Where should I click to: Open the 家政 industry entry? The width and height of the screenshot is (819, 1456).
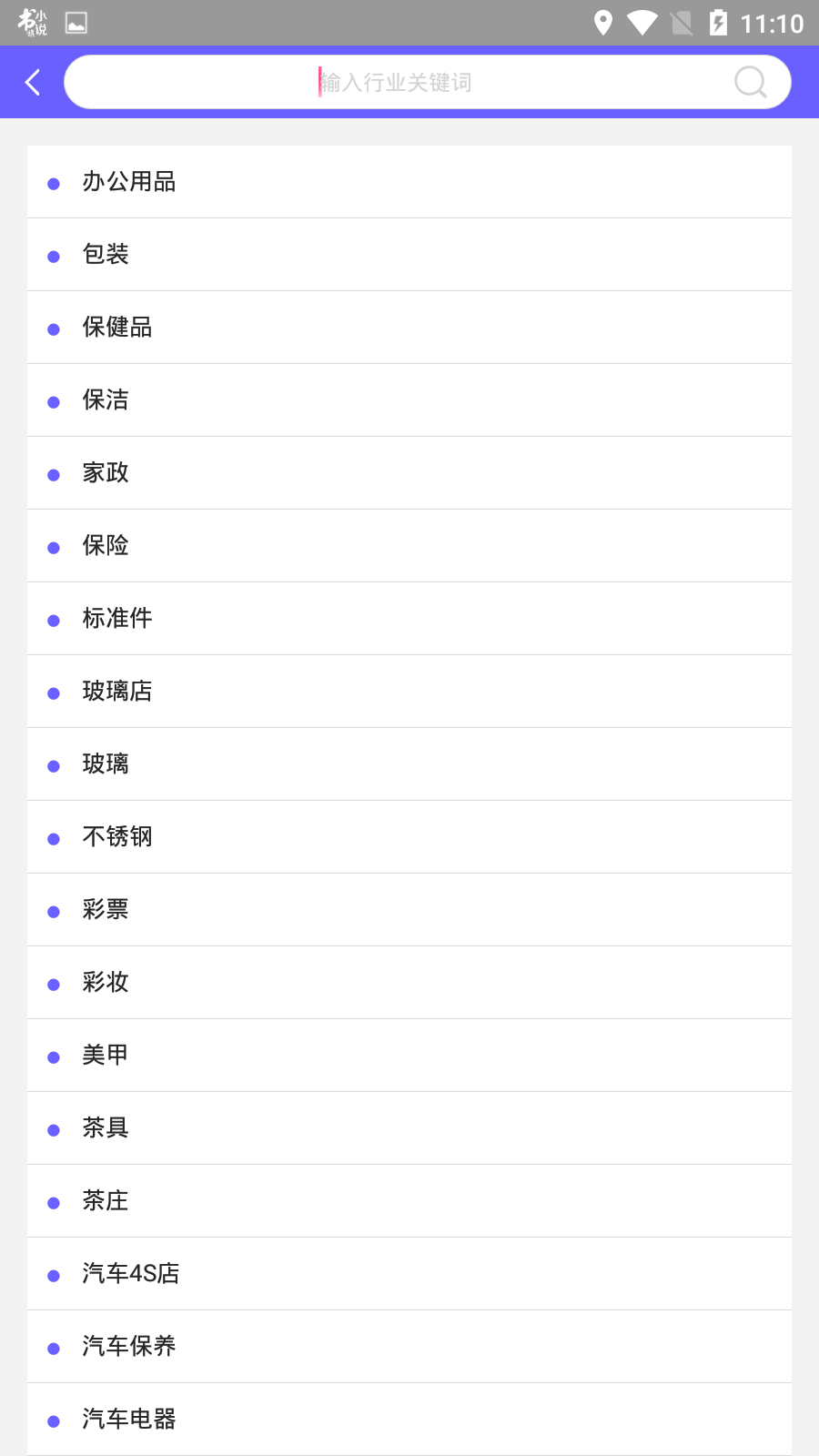click(106, 472)
